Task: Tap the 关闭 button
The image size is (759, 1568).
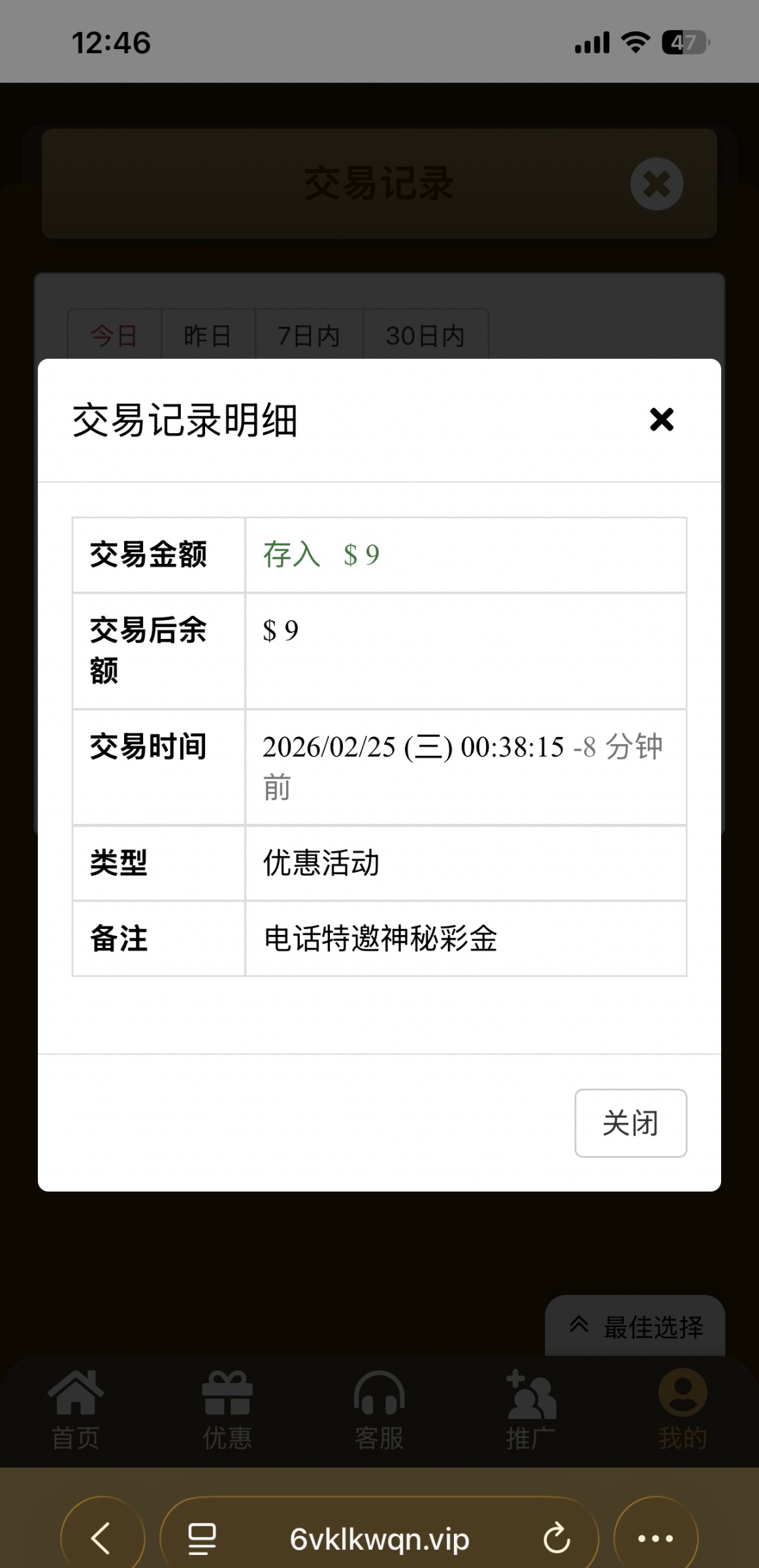Action: point(630,1122)
